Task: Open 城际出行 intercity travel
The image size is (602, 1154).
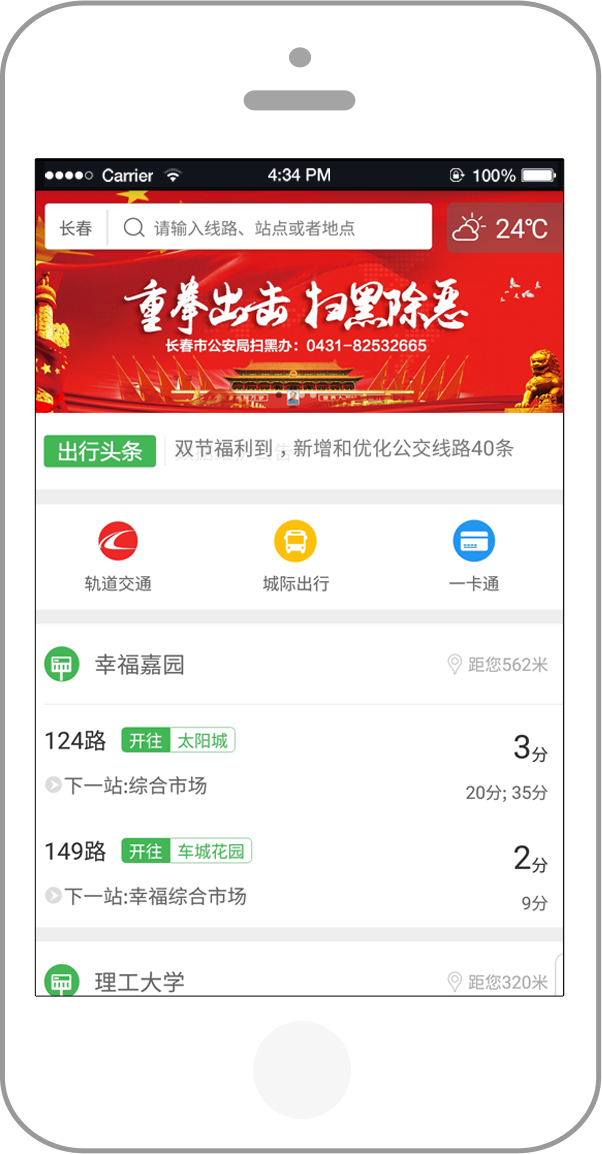Action: coord(296,556)
